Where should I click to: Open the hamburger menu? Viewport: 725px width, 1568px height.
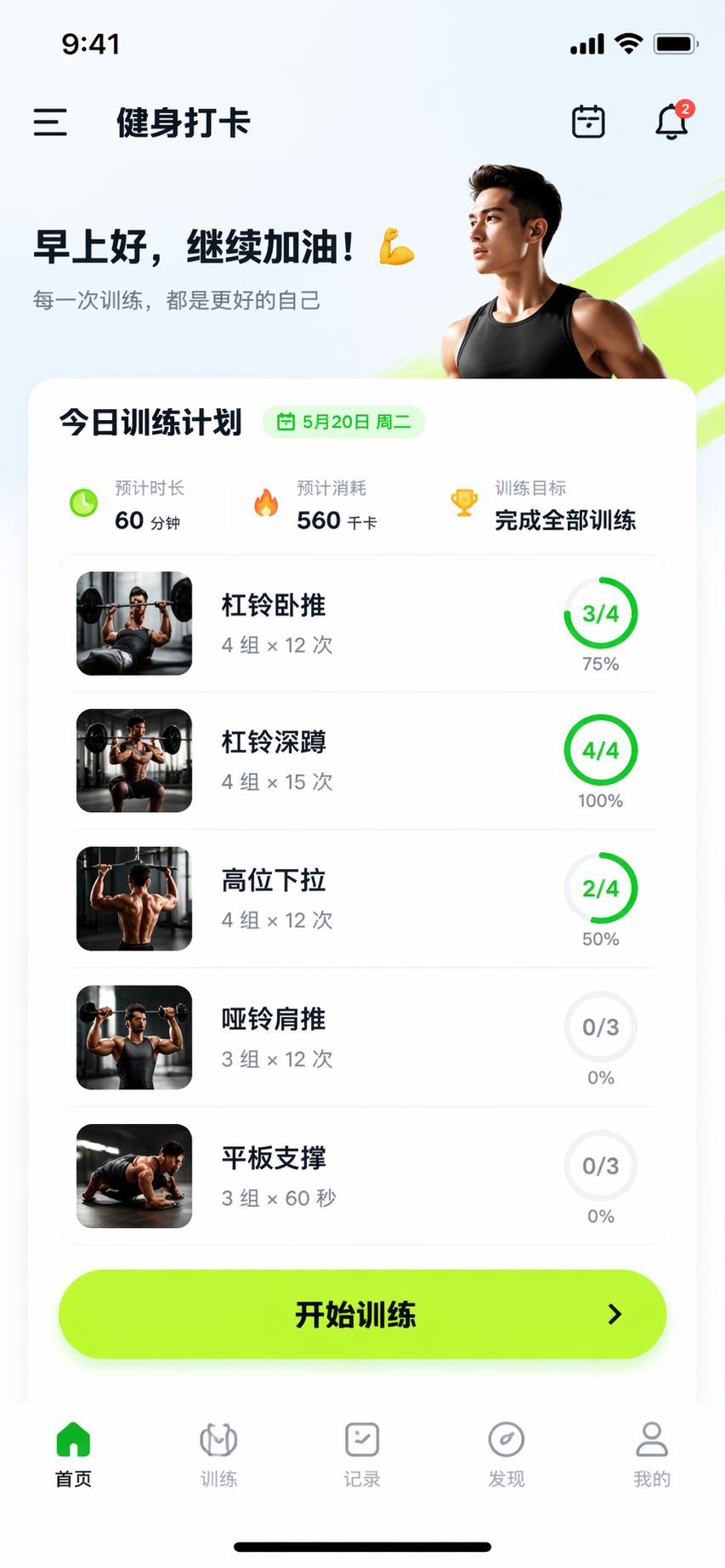point(50,122)
